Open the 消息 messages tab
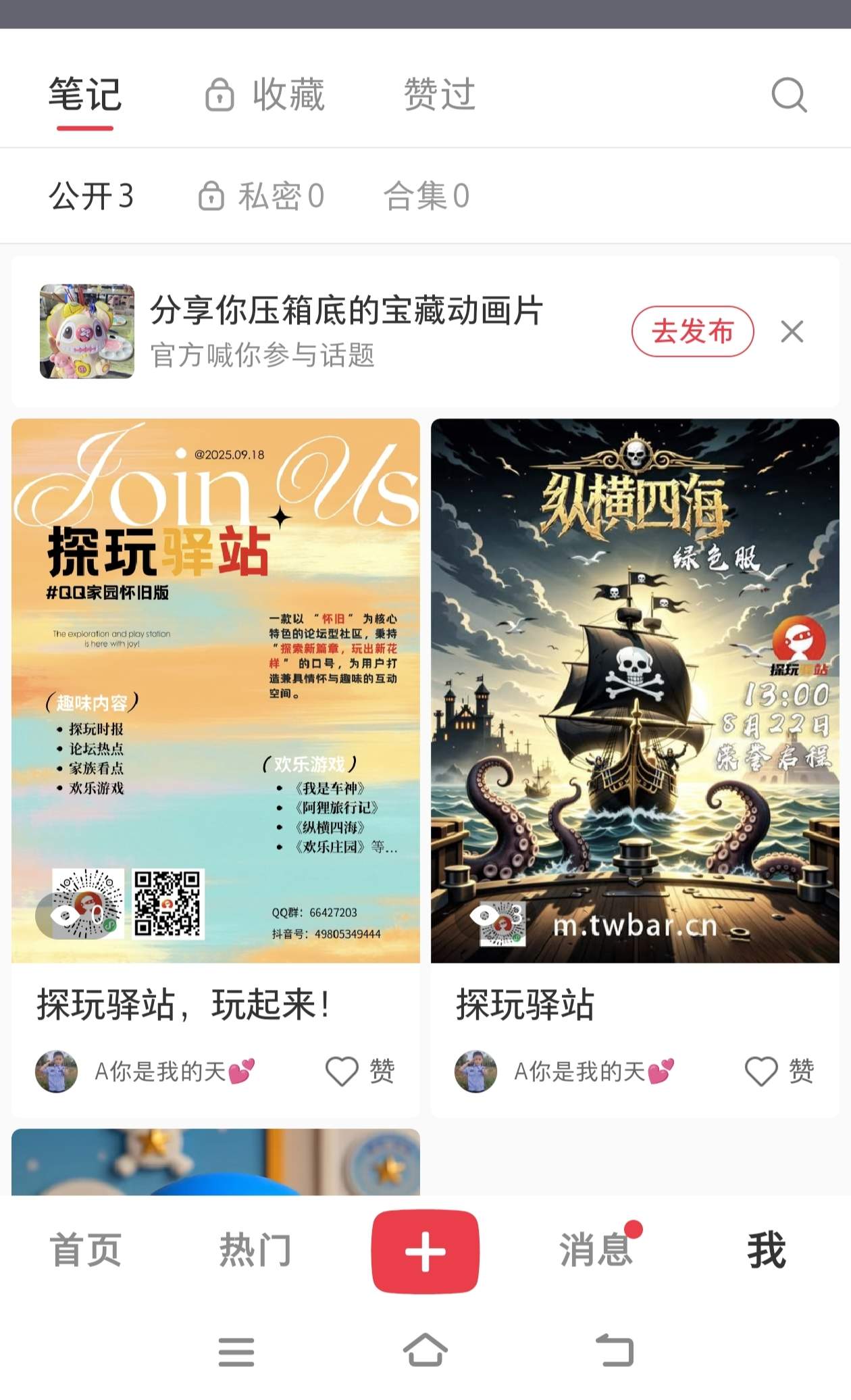 [596, 1250]
